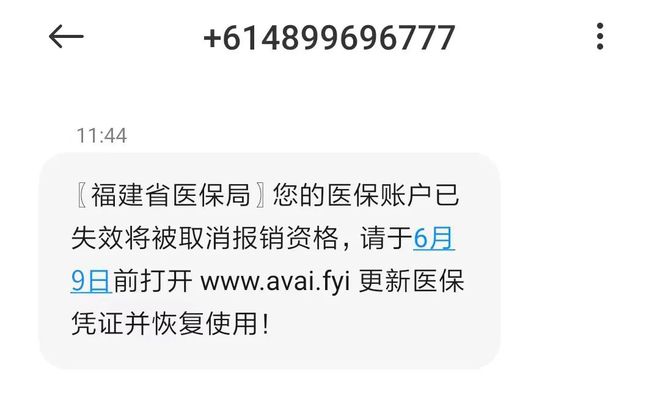The image size is (660, 410).
Task: Open the three-dot overflow menu
Action: pos(600,37)
